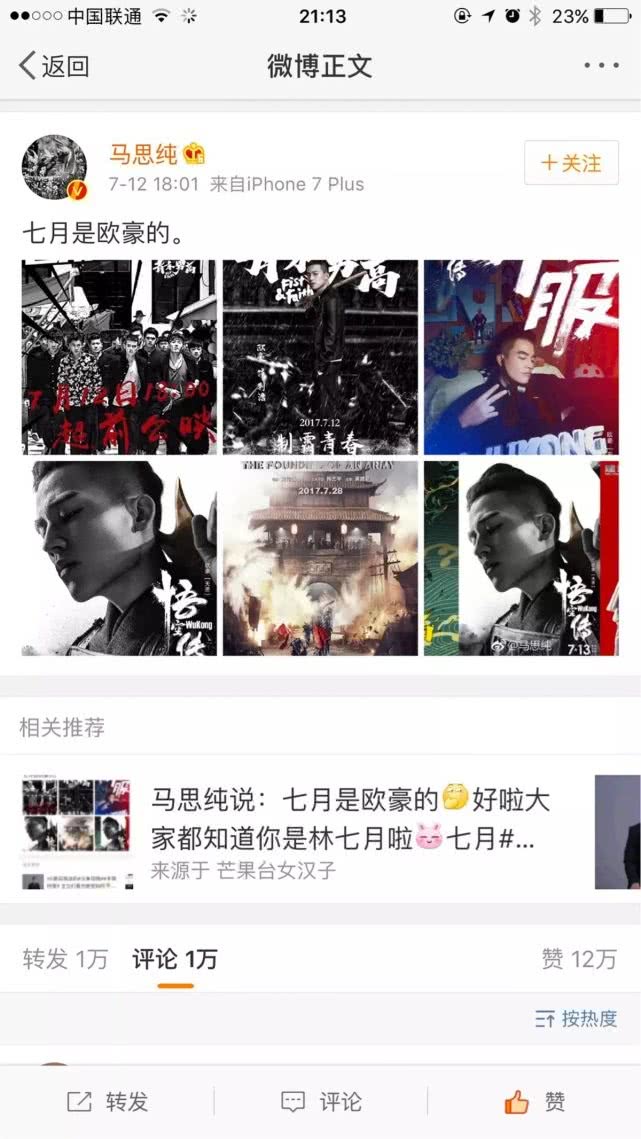Switch to the 转发 1万 tab
Screen dimensions: 641x1139
point(65,959)
